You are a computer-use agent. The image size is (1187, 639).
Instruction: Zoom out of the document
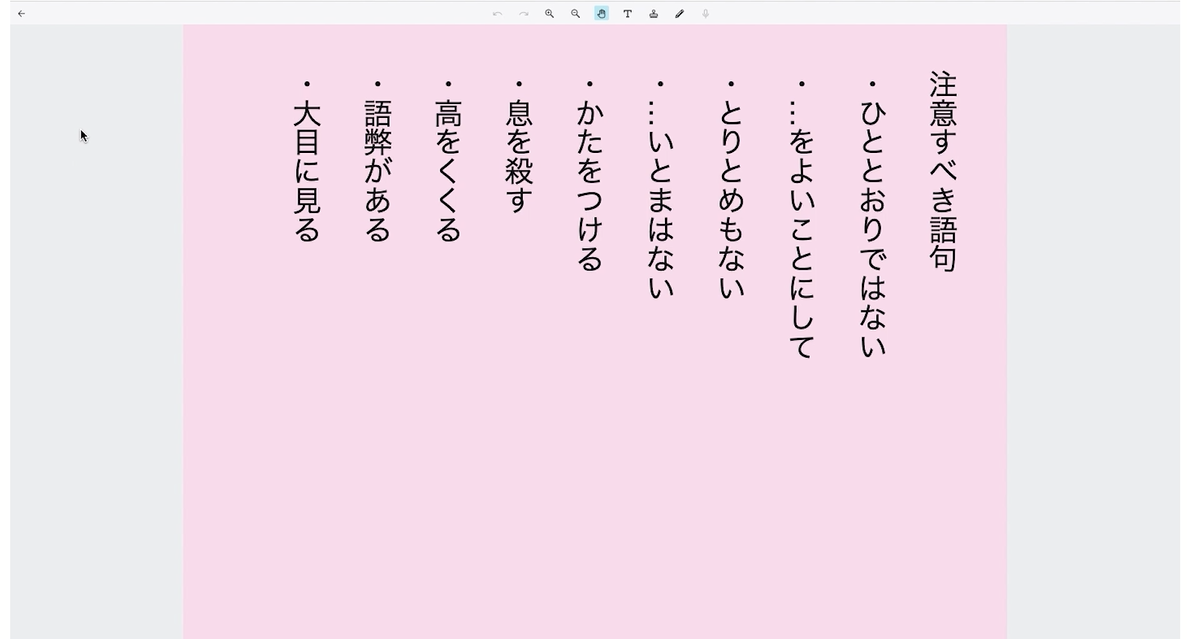point(575,14)
